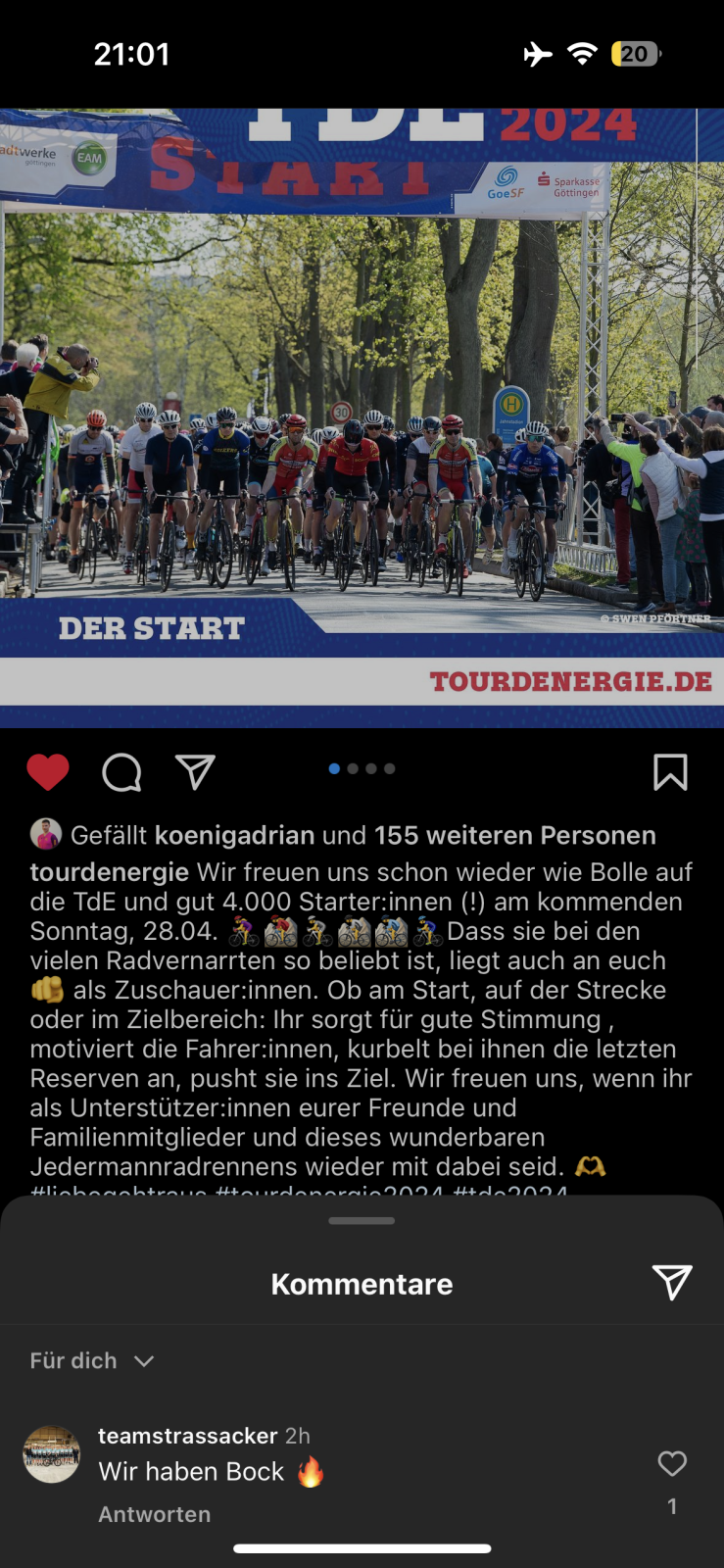View the 155 weiteren Personen who liked
Screen dimensions: 724x1568
click(x=514, y=836)
